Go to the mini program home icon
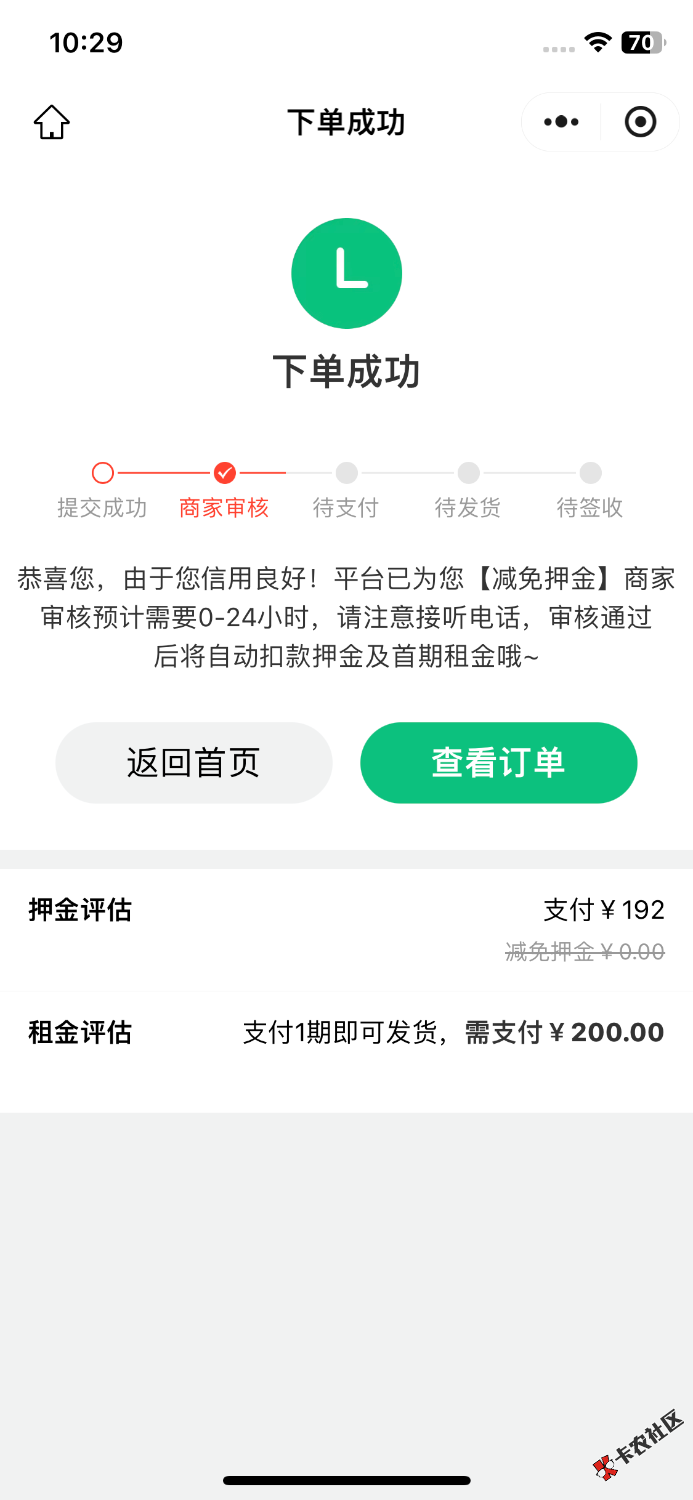 pyautogui.click(x=52, y=122)
